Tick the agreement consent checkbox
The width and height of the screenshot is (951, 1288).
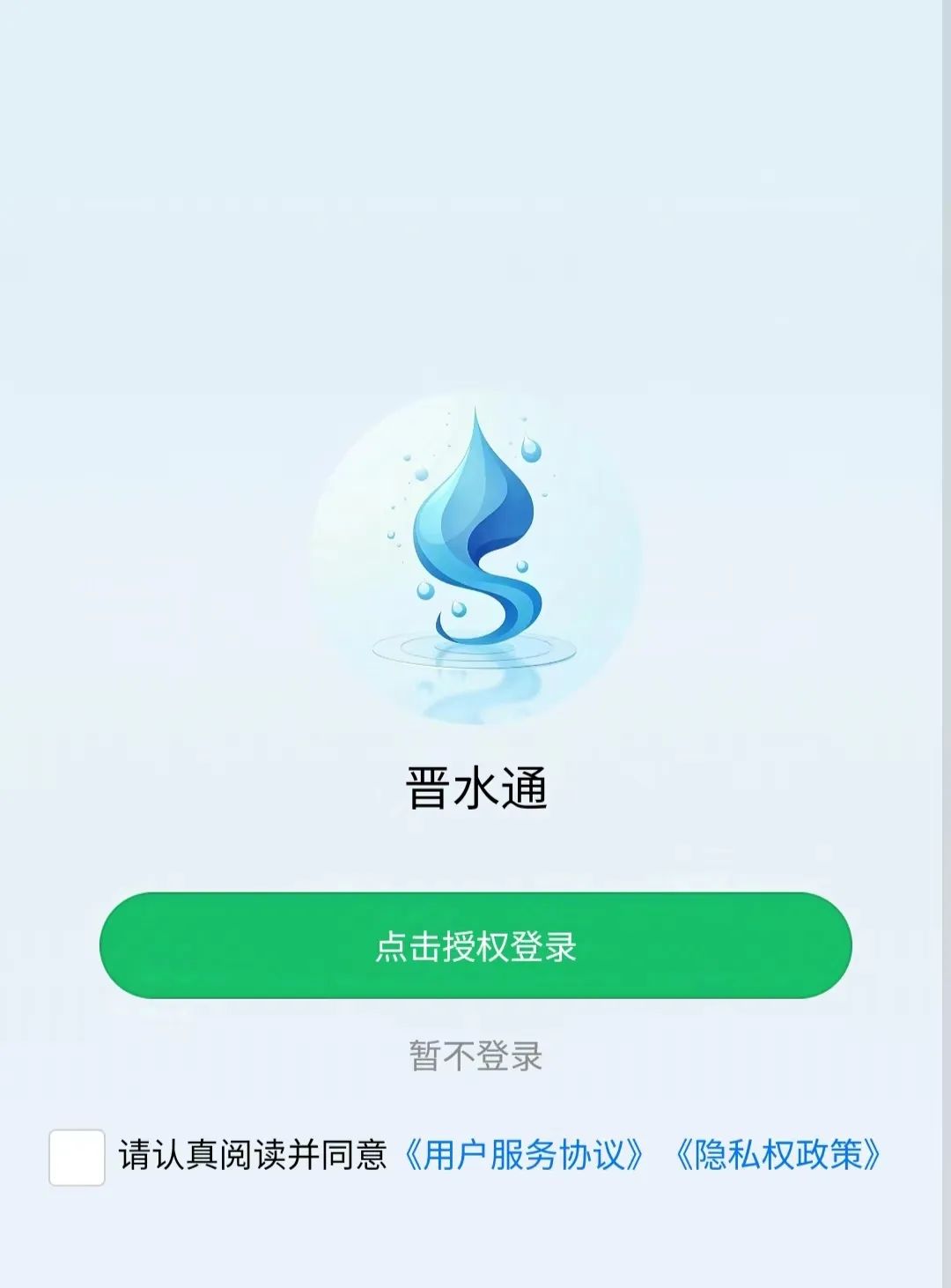tap(77, 1157)
